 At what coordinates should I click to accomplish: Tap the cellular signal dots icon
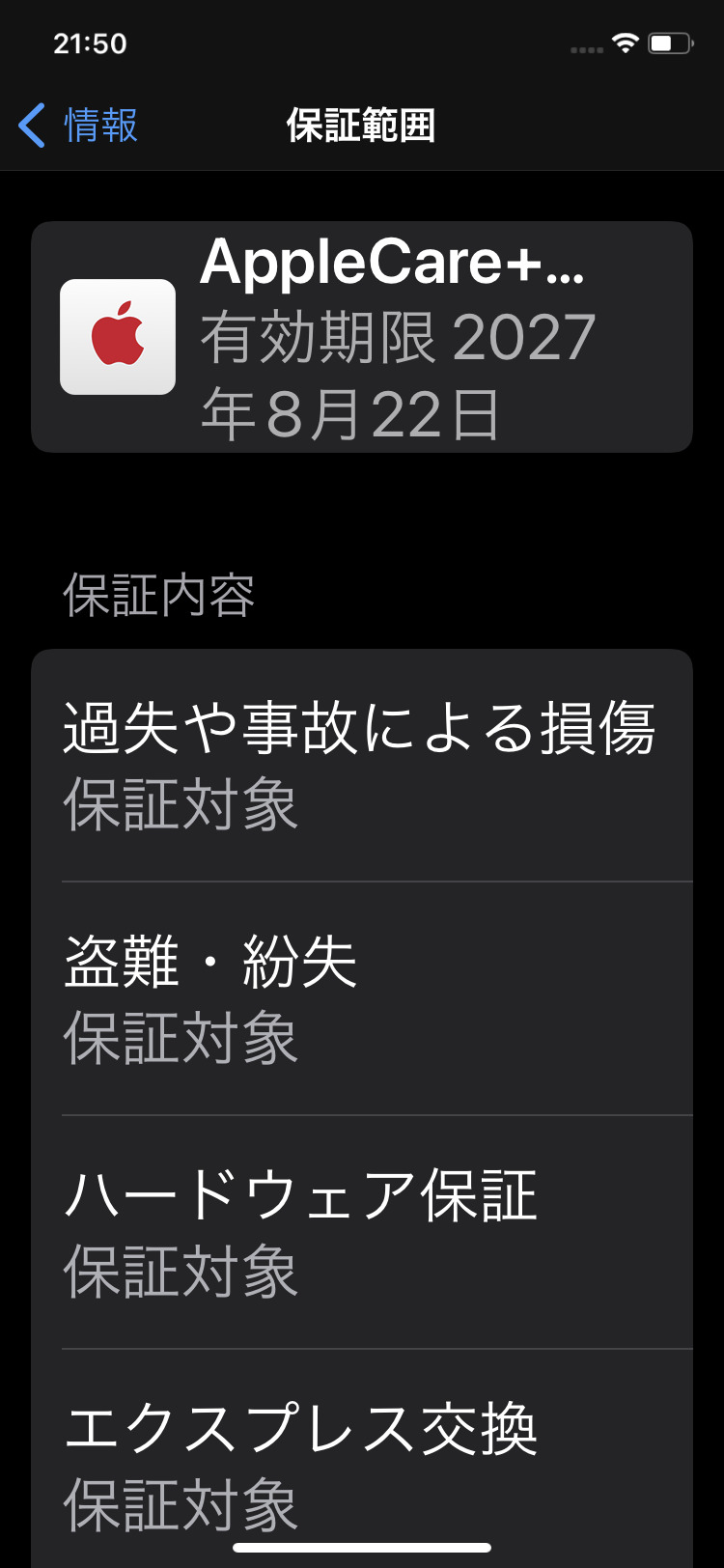point(586,47)
